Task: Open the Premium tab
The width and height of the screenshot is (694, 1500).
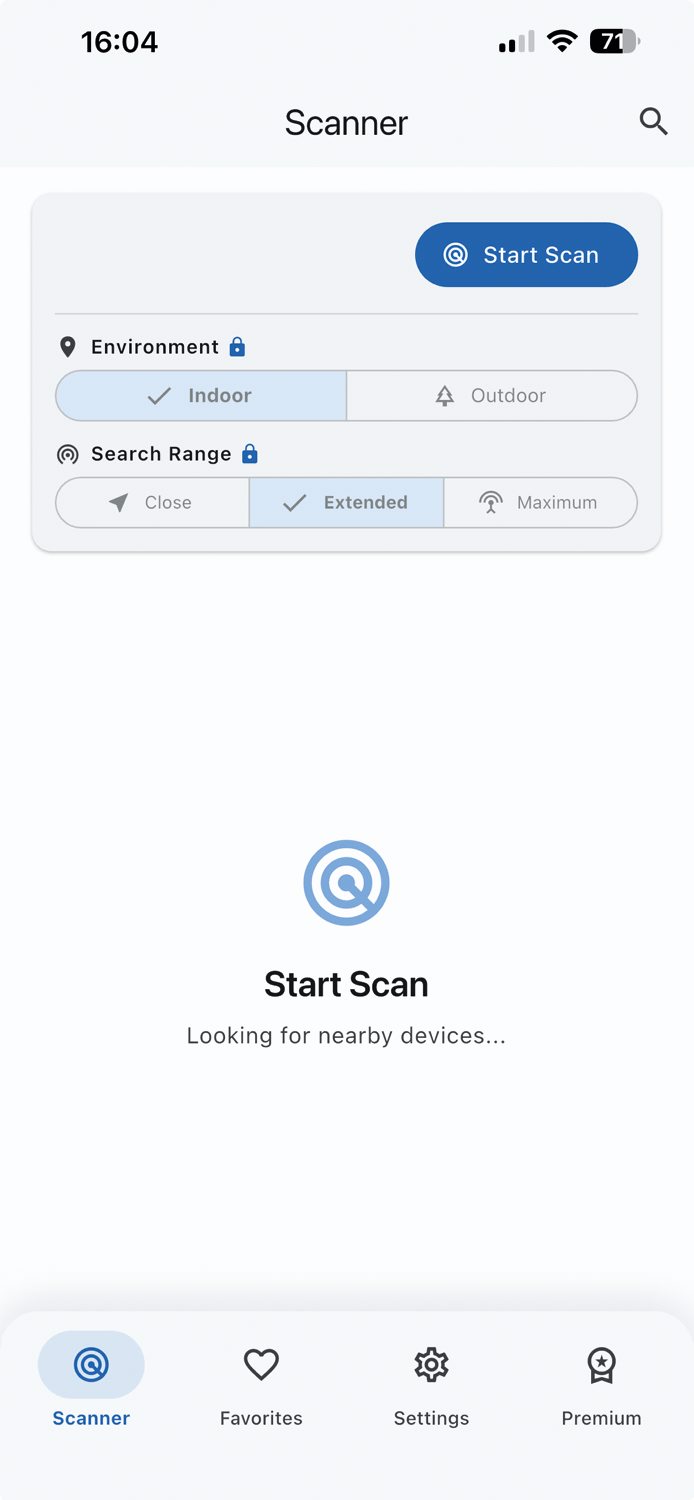Action: click(x=601, y=1380)
